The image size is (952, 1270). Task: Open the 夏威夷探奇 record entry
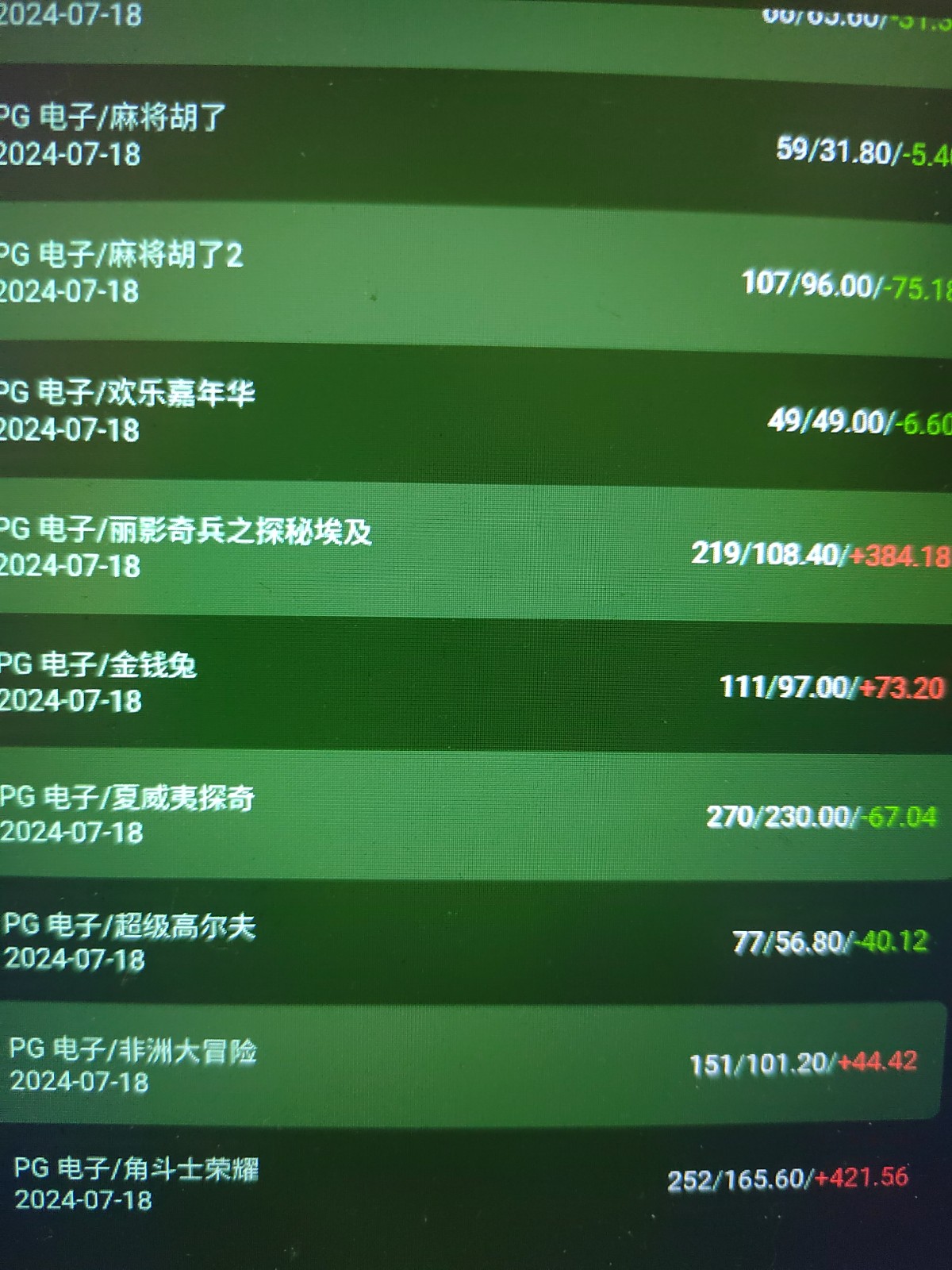pyautogui.click(x=476, y=814)
